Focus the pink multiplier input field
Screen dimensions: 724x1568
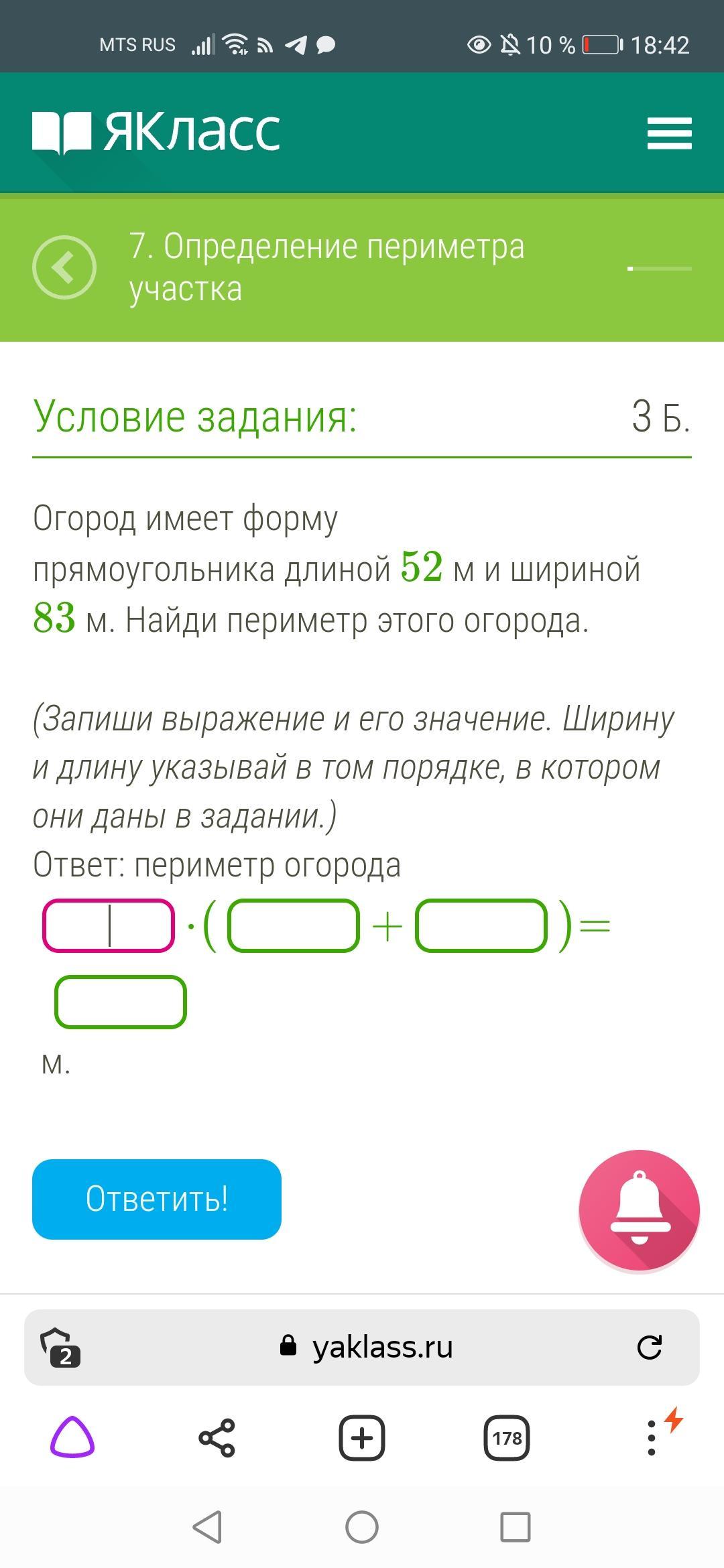109,925
